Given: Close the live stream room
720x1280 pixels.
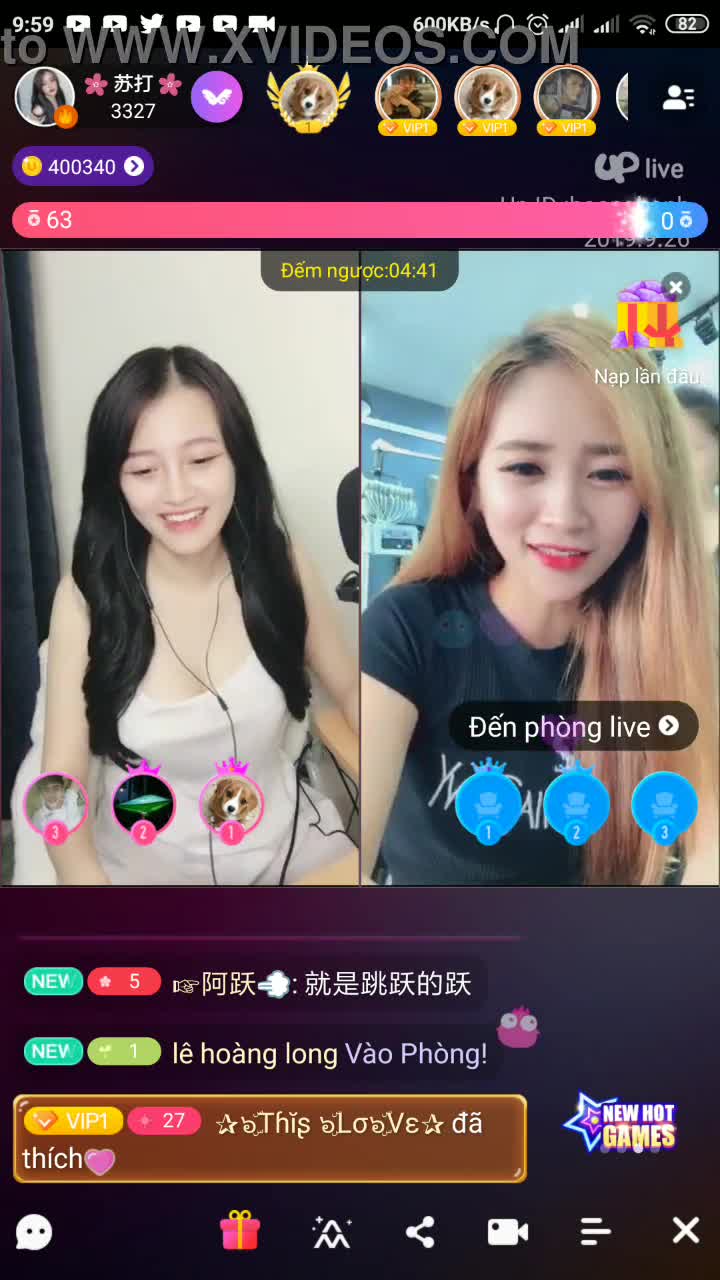Looking at the screenshot, I should [685, 1230].
